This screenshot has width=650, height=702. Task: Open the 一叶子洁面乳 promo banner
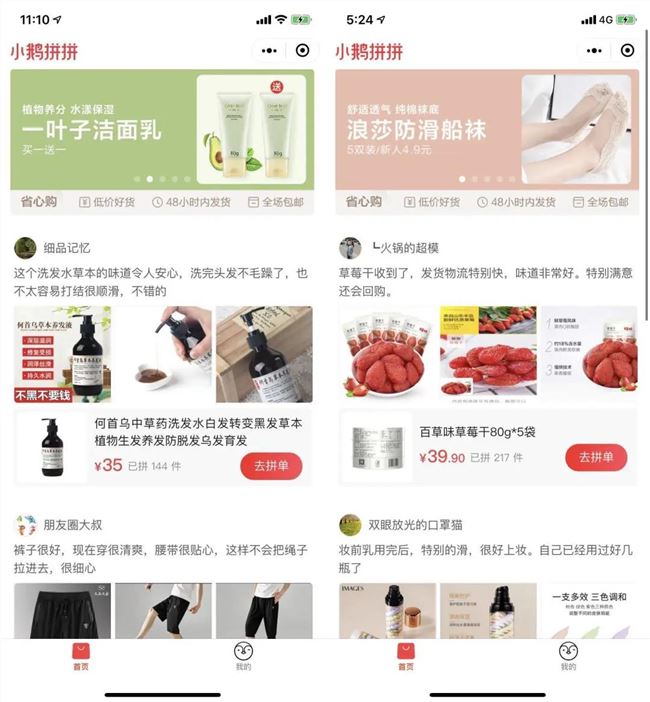tap(162, 128)
